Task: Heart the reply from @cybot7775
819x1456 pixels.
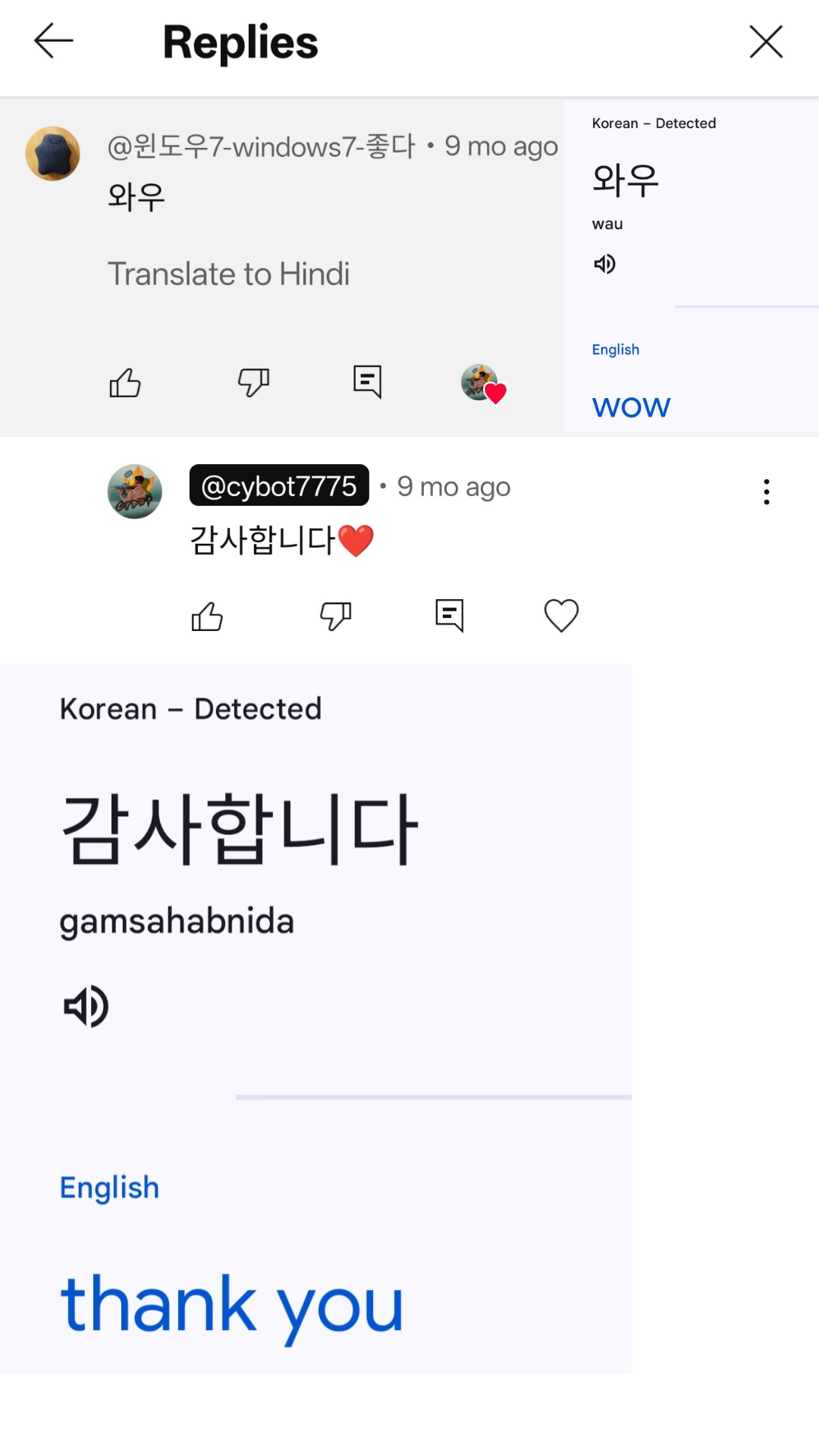Action: point(561,615)
